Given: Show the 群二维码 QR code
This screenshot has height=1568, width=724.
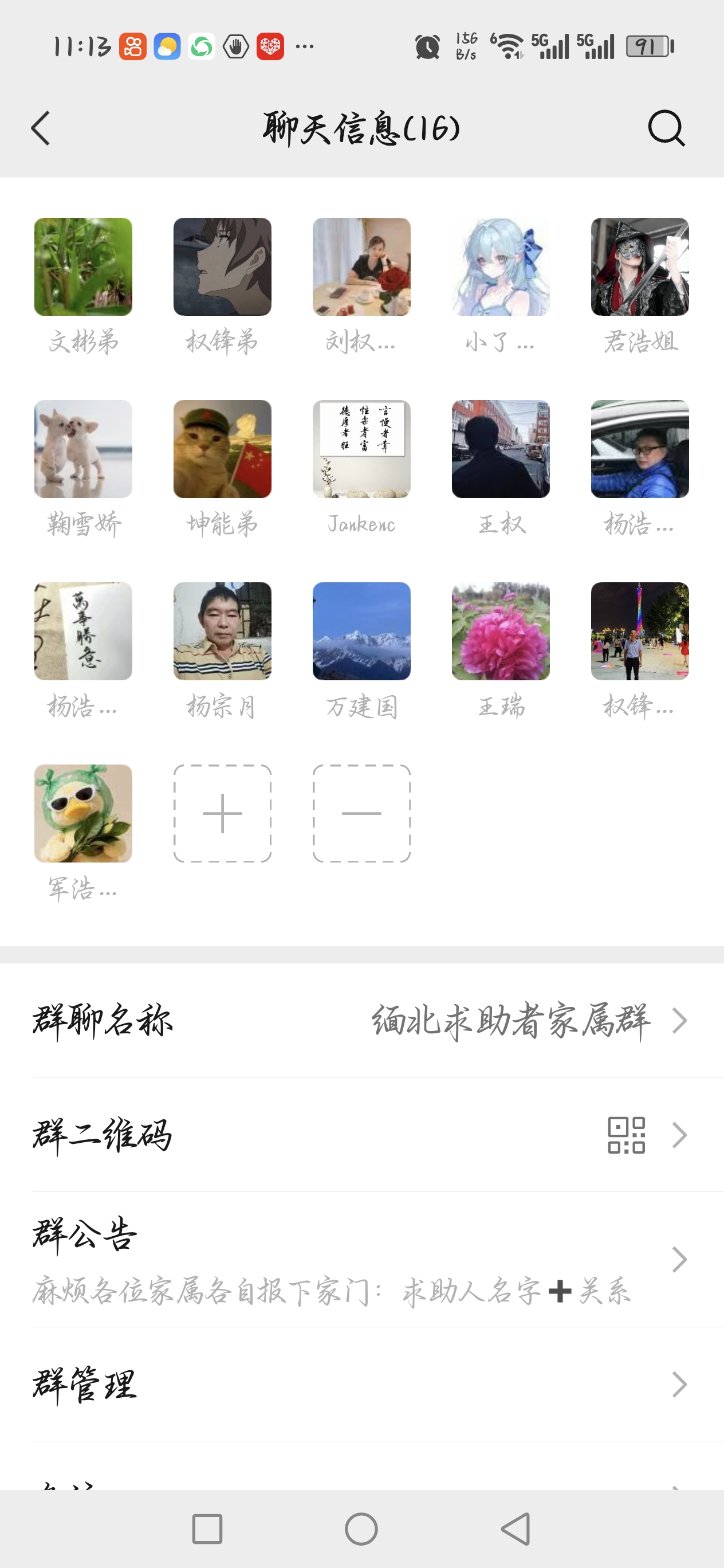Looking at the screenshot, I should 362,1135.
